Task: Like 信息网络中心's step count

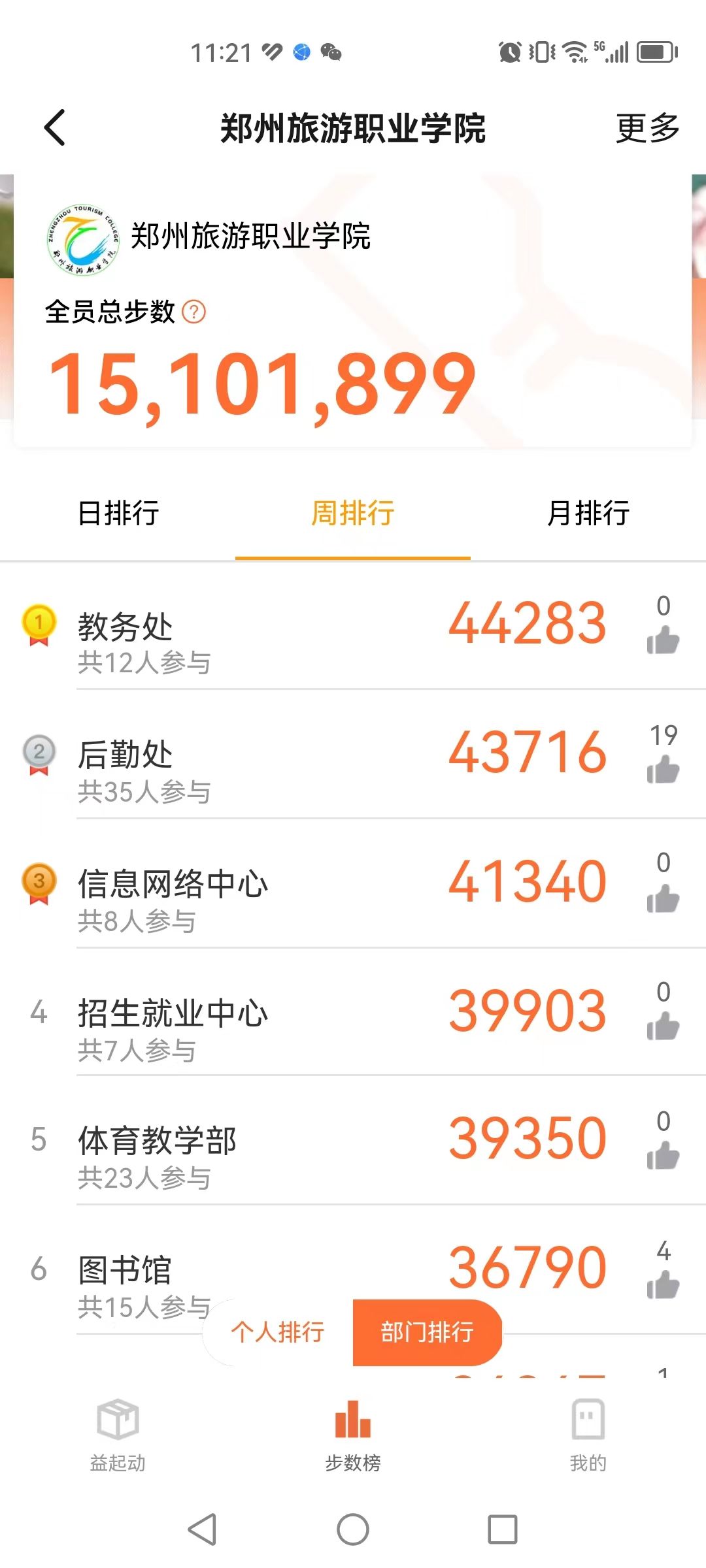Action: point(663,898)
